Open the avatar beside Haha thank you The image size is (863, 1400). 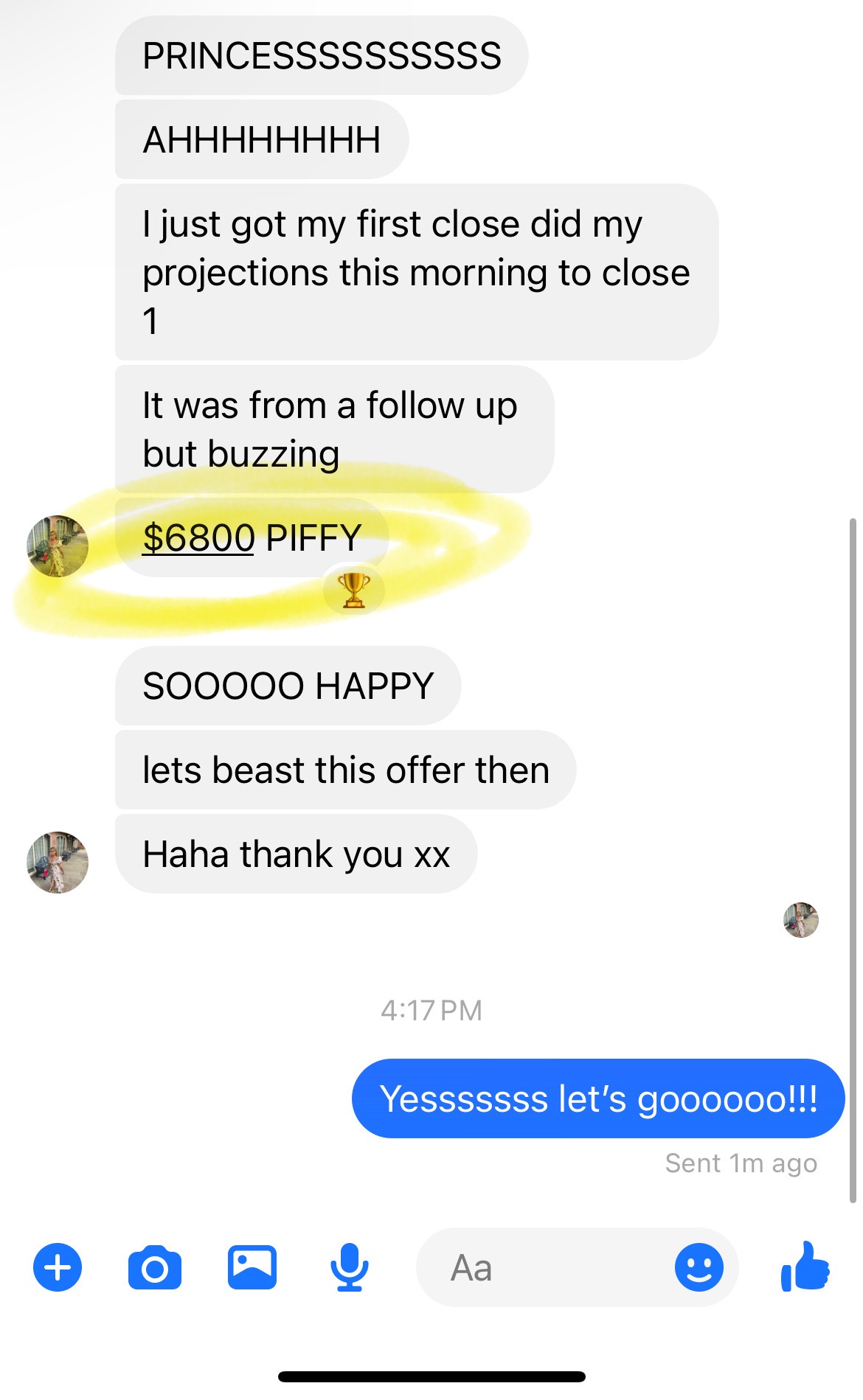[x=58, y=863]
